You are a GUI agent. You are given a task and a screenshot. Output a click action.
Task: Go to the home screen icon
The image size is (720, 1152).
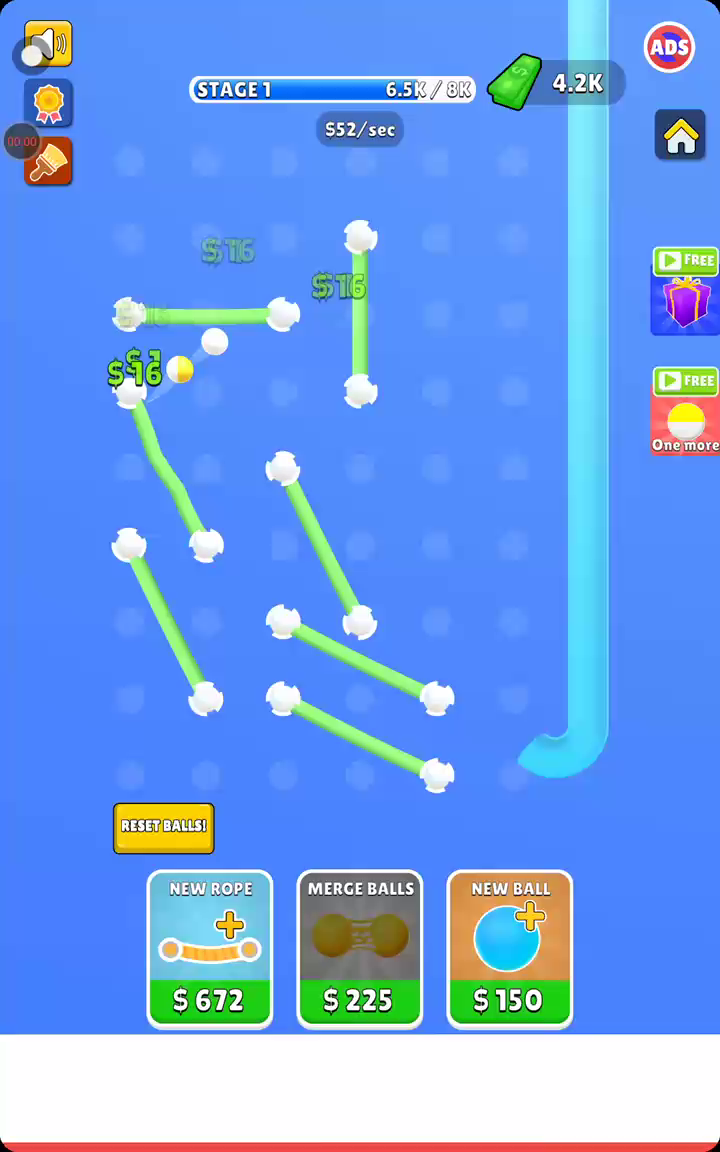[x=680, y=136]
